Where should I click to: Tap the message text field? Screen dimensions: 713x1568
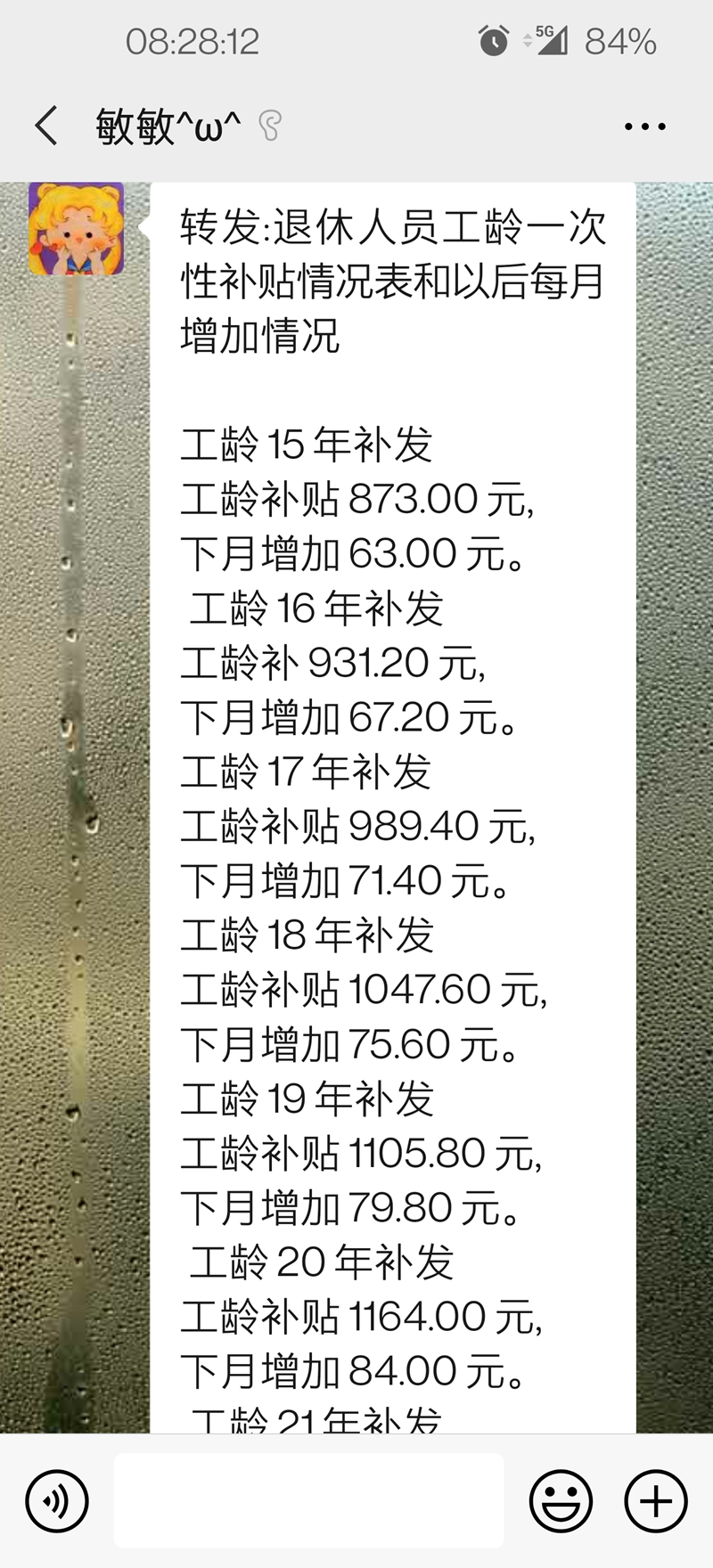pyautogui.click(x=309, y=1501)
